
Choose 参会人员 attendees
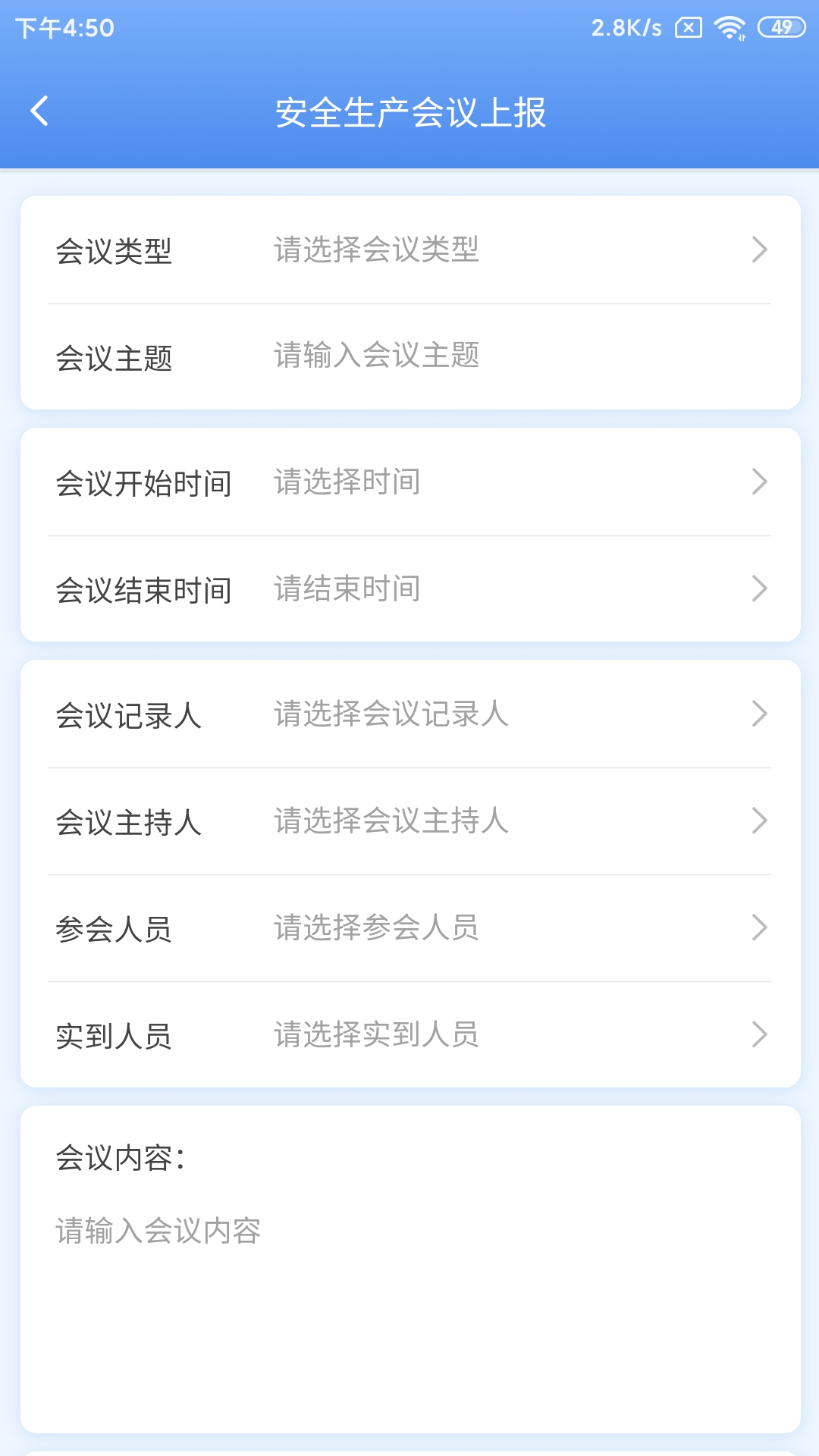(409, 926)
